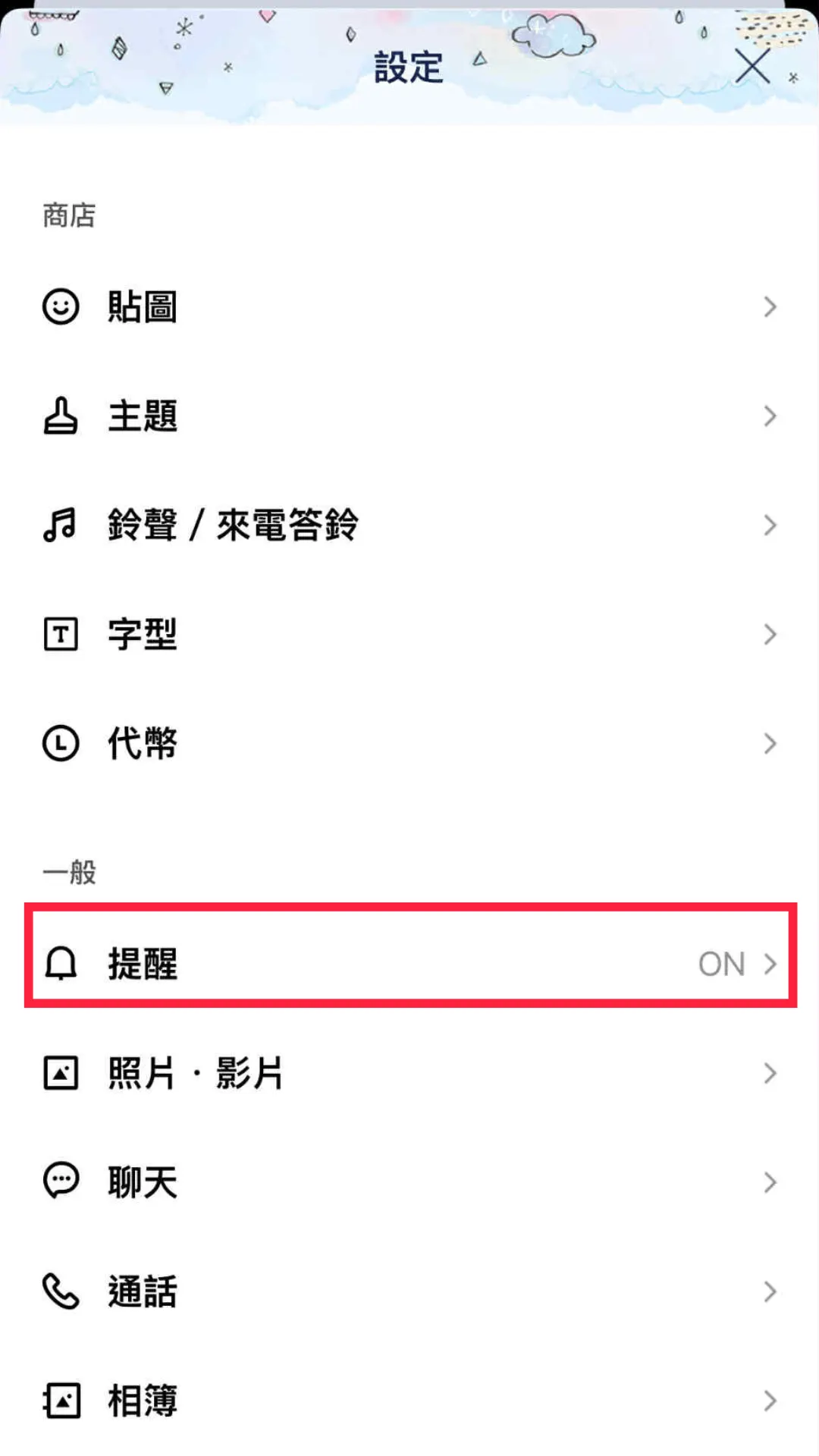Open the 設定 title header
The width and height of the screenshot is (819, 1456).
409,67
